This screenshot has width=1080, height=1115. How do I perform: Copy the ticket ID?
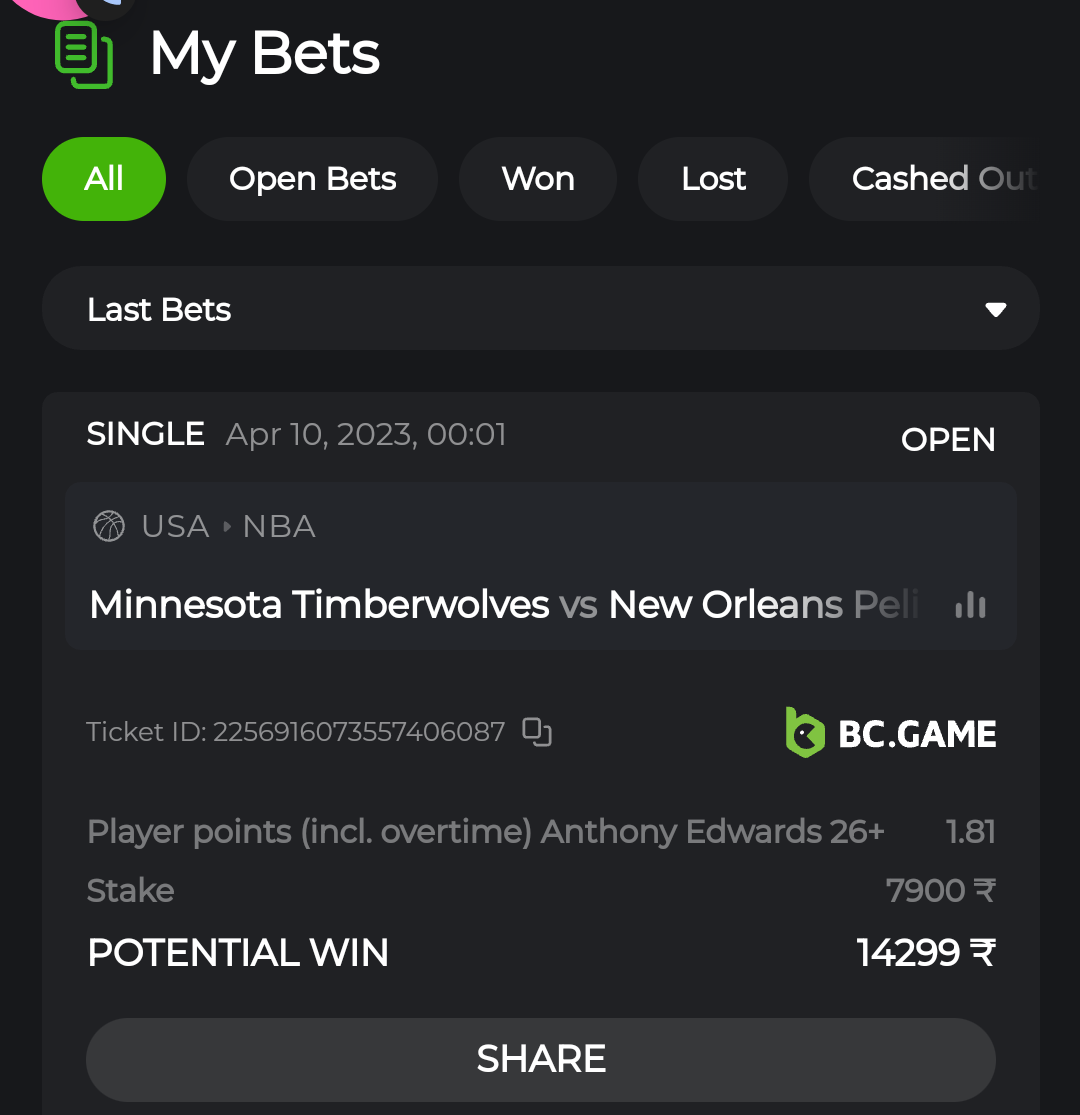[x=538, y=732]
